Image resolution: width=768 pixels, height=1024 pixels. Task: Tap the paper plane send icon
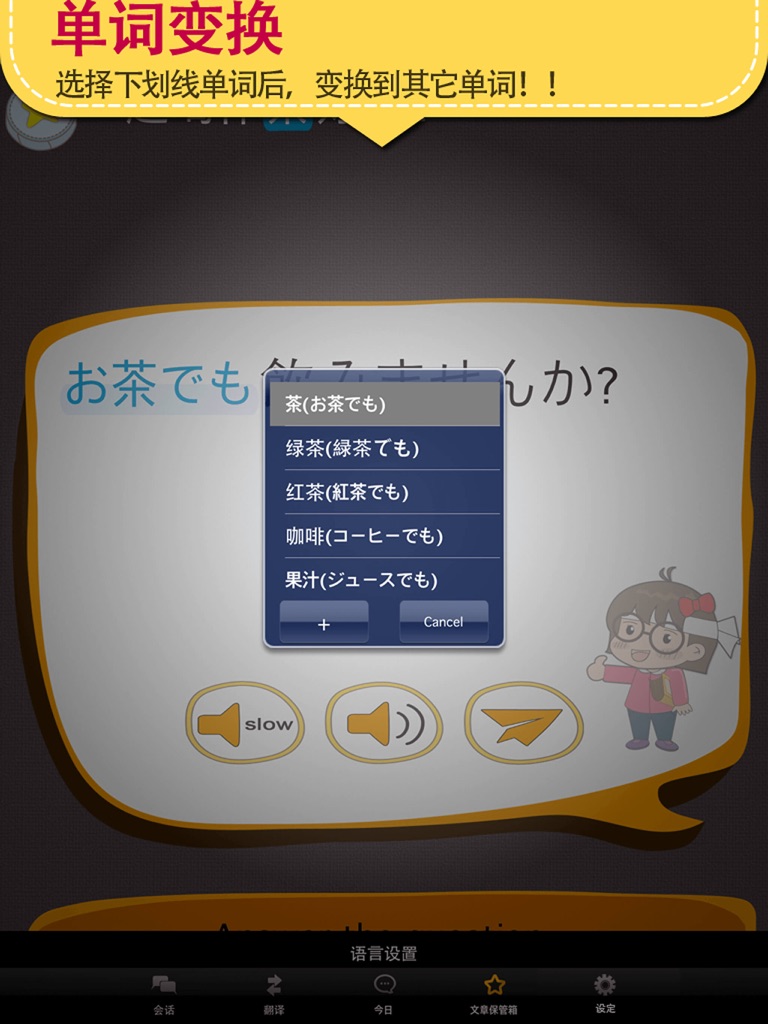(521, 725)
